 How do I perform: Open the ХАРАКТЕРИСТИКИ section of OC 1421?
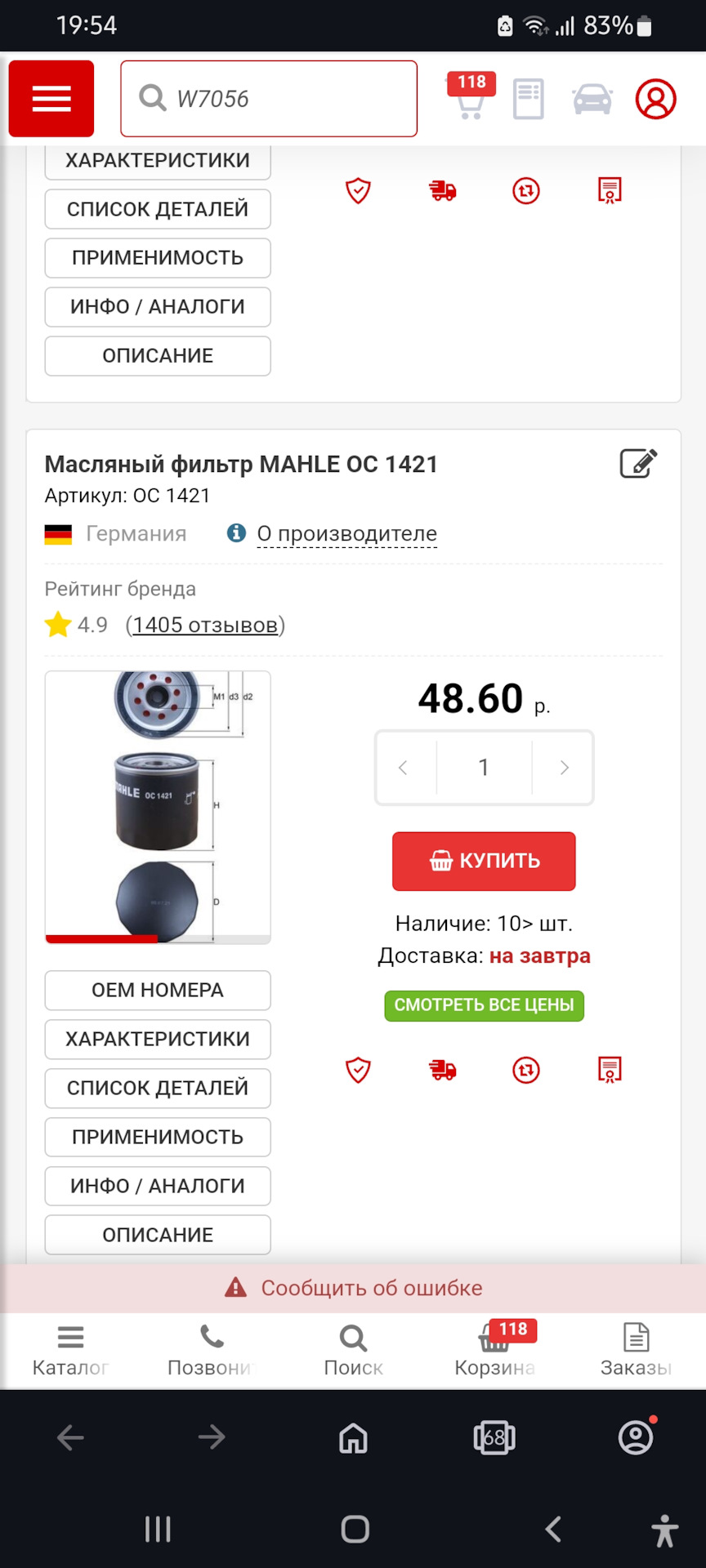tap(157, 1039)
